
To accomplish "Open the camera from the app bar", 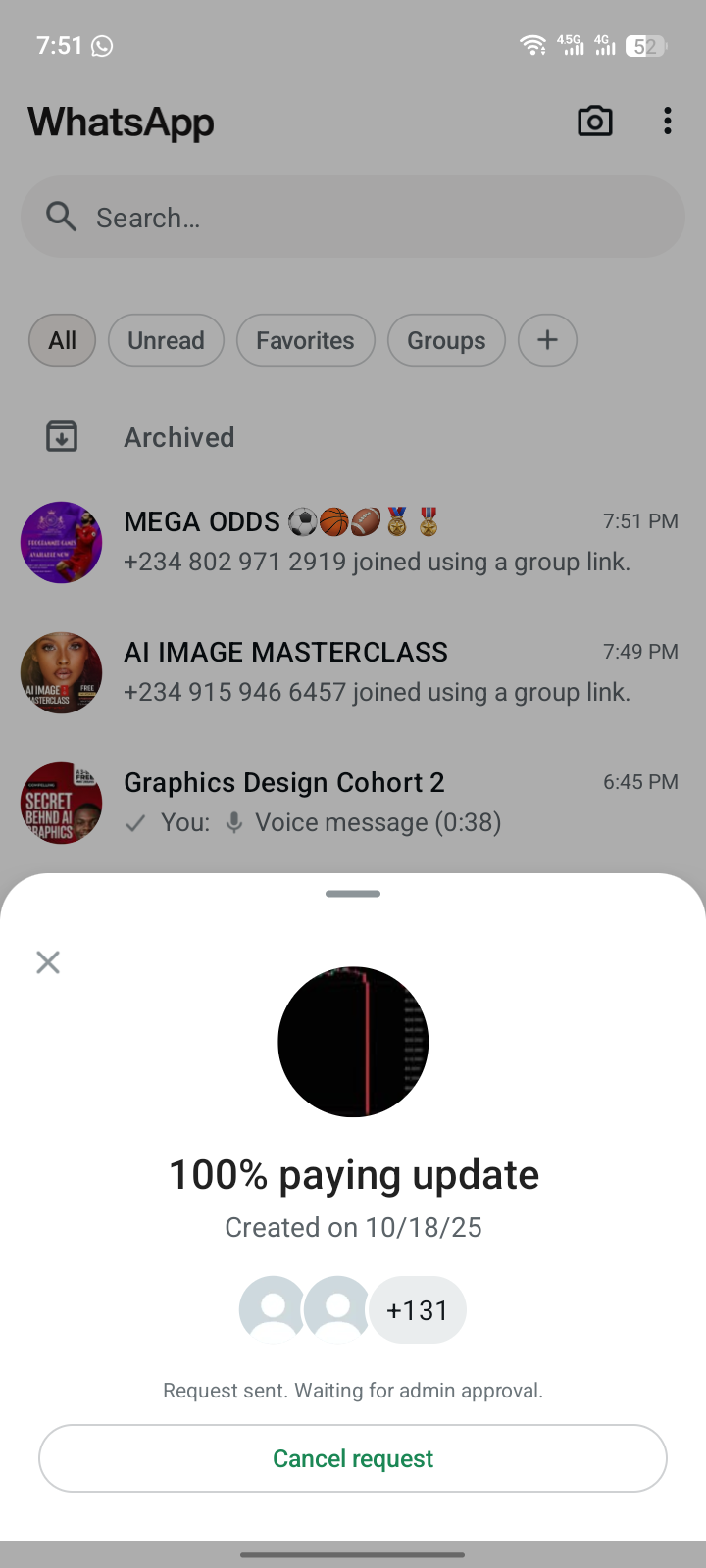I will click(595, 122).
